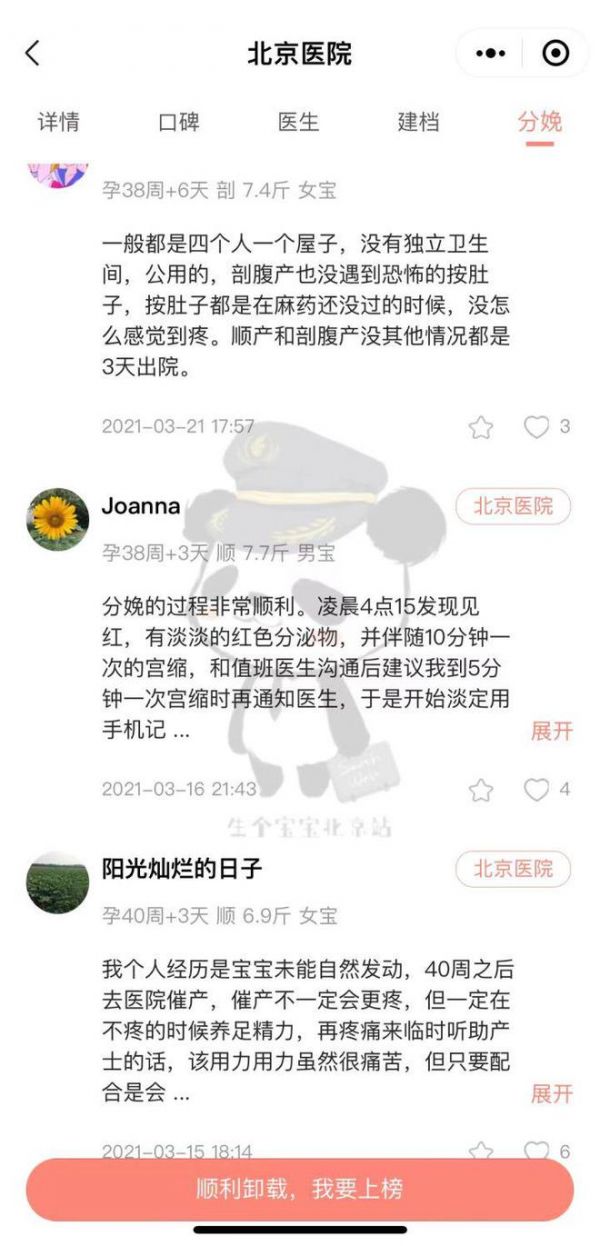Expand 阳光灿烂的日子's review with 展开

click(x=551, y=1093)
